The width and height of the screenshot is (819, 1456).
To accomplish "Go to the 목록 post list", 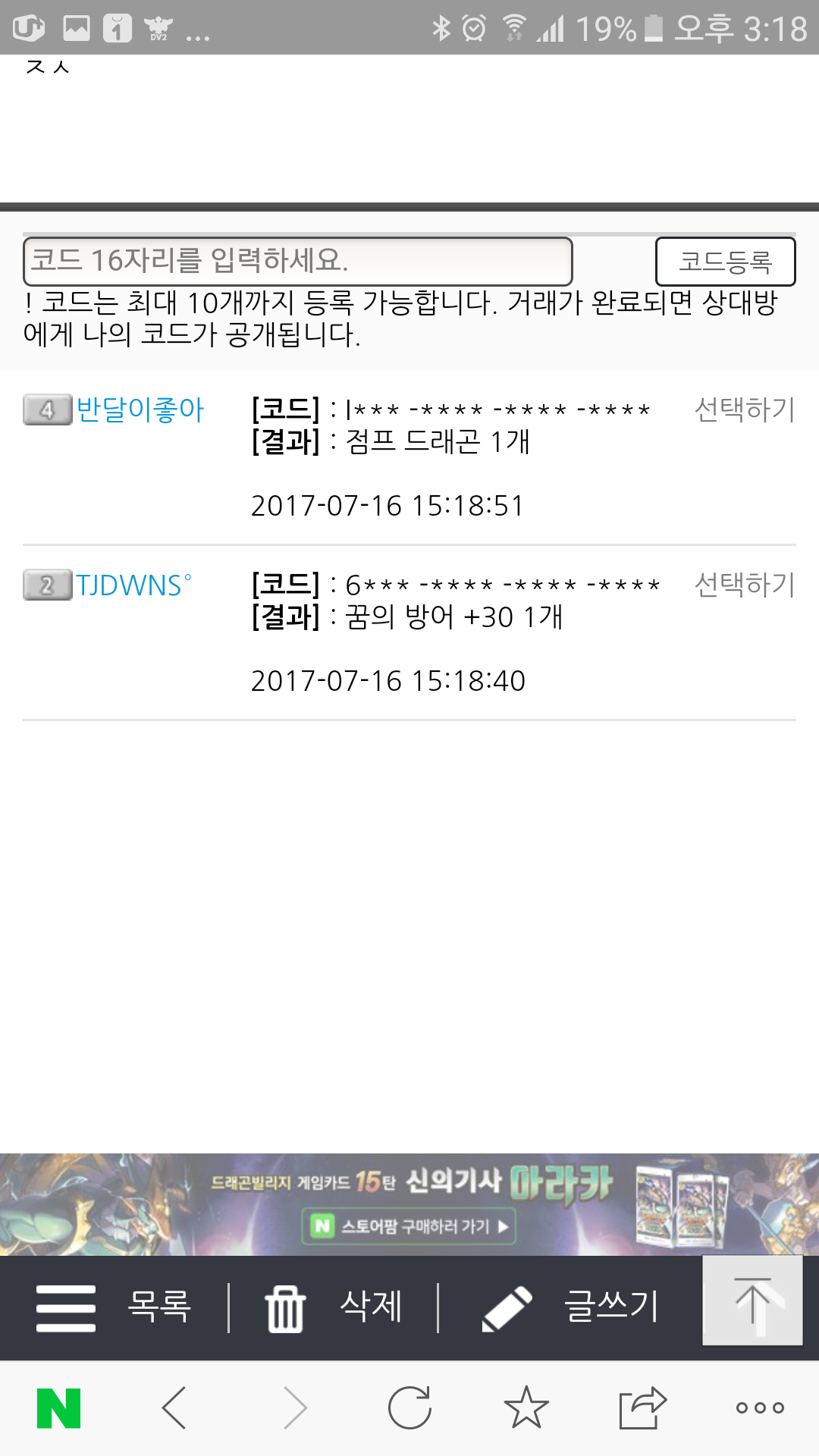I will click(x=114, y=1307).
